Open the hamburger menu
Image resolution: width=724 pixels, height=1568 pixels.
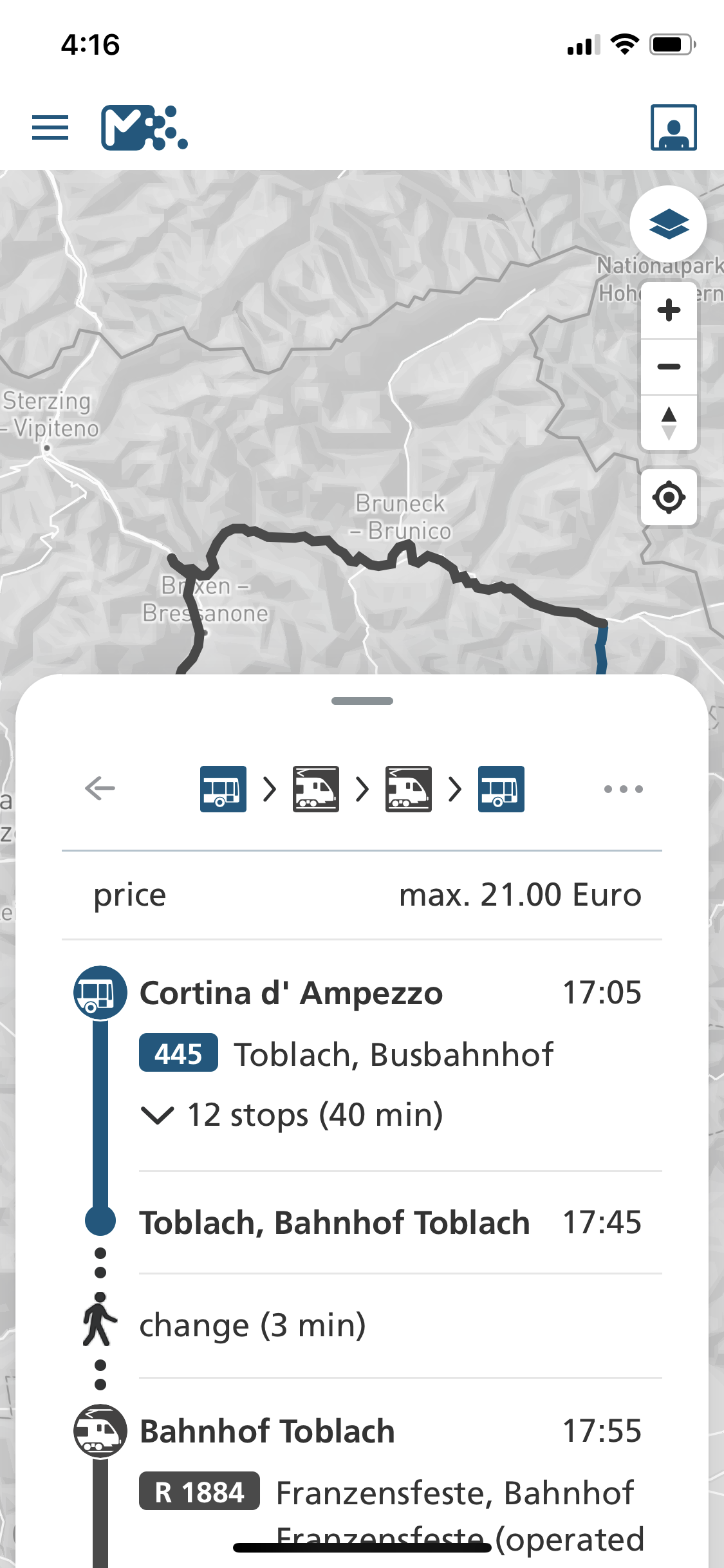point(50,127)
